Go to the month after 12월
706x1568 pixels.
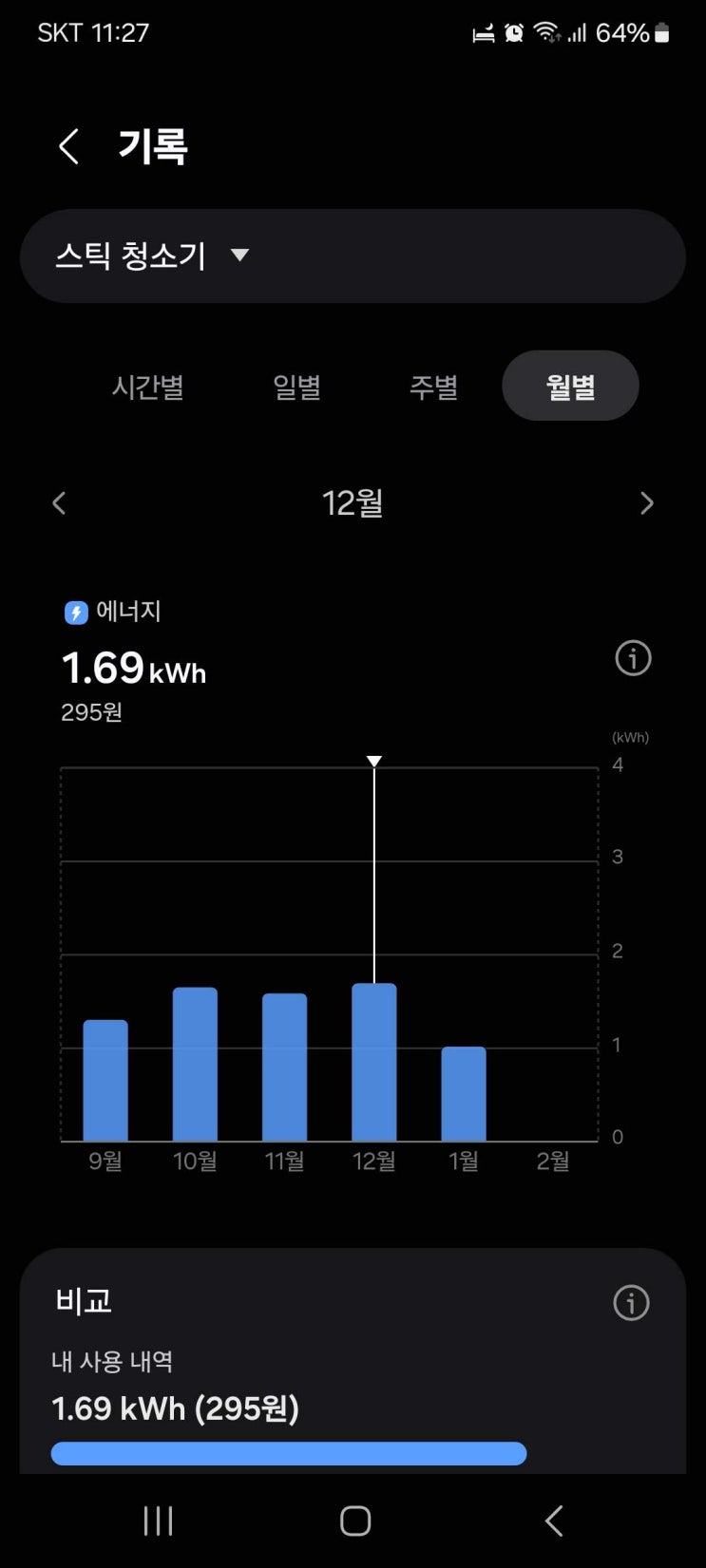click(647, 503)
